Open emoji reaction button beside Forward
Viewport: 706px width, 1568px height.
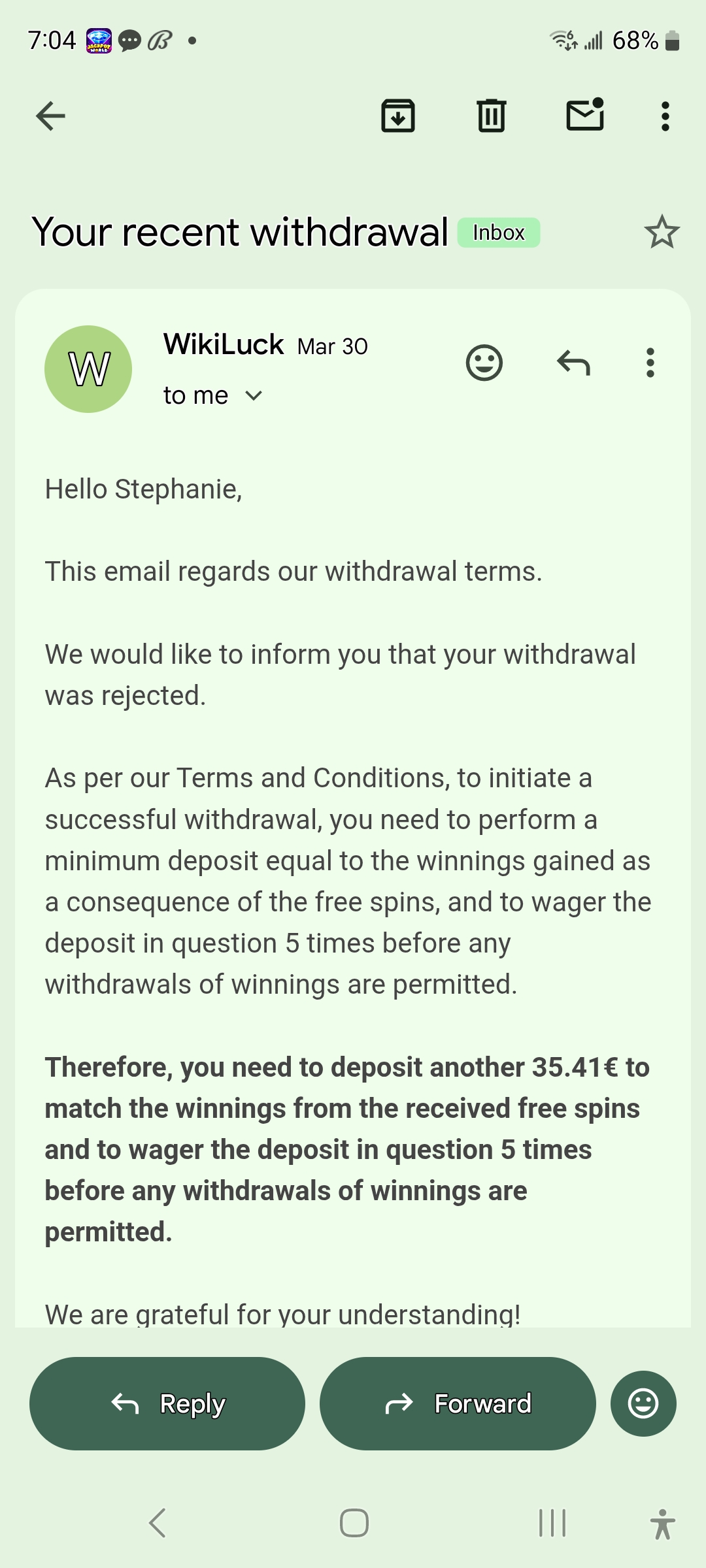click(x=643, y=1403)
